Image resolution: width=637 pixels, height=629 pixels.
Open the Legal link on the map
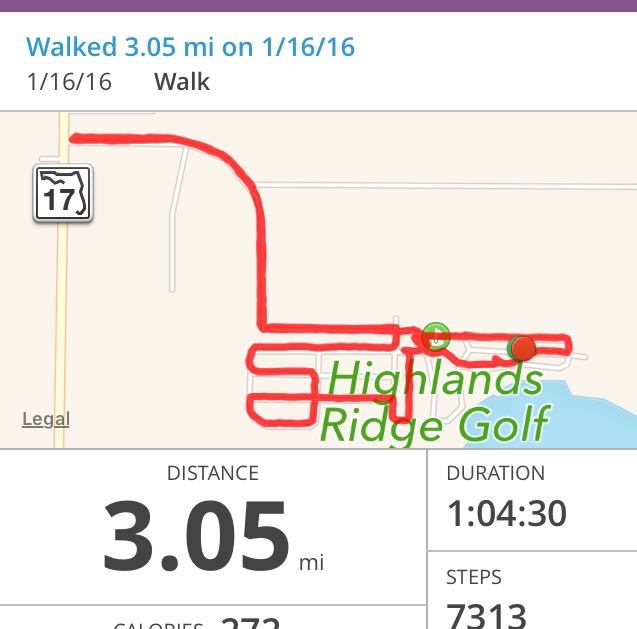pyautogui.click(x=46, y=419)
